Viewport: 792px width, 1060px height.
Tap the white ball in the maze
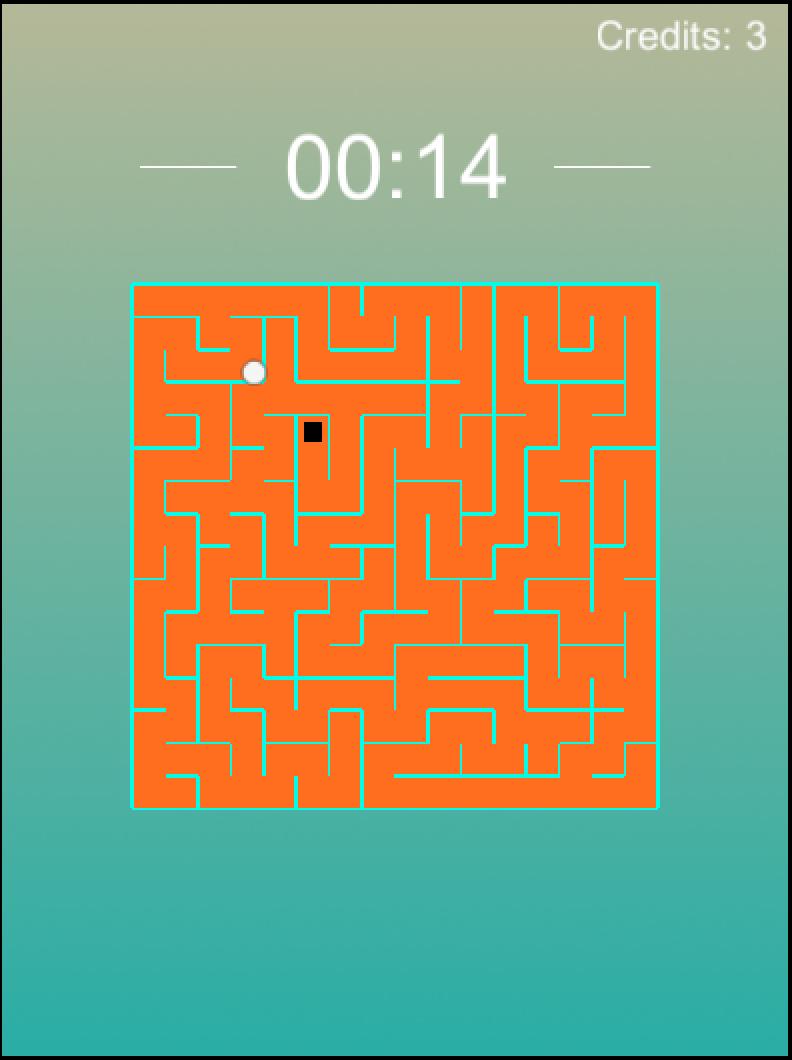pos(254,373)
